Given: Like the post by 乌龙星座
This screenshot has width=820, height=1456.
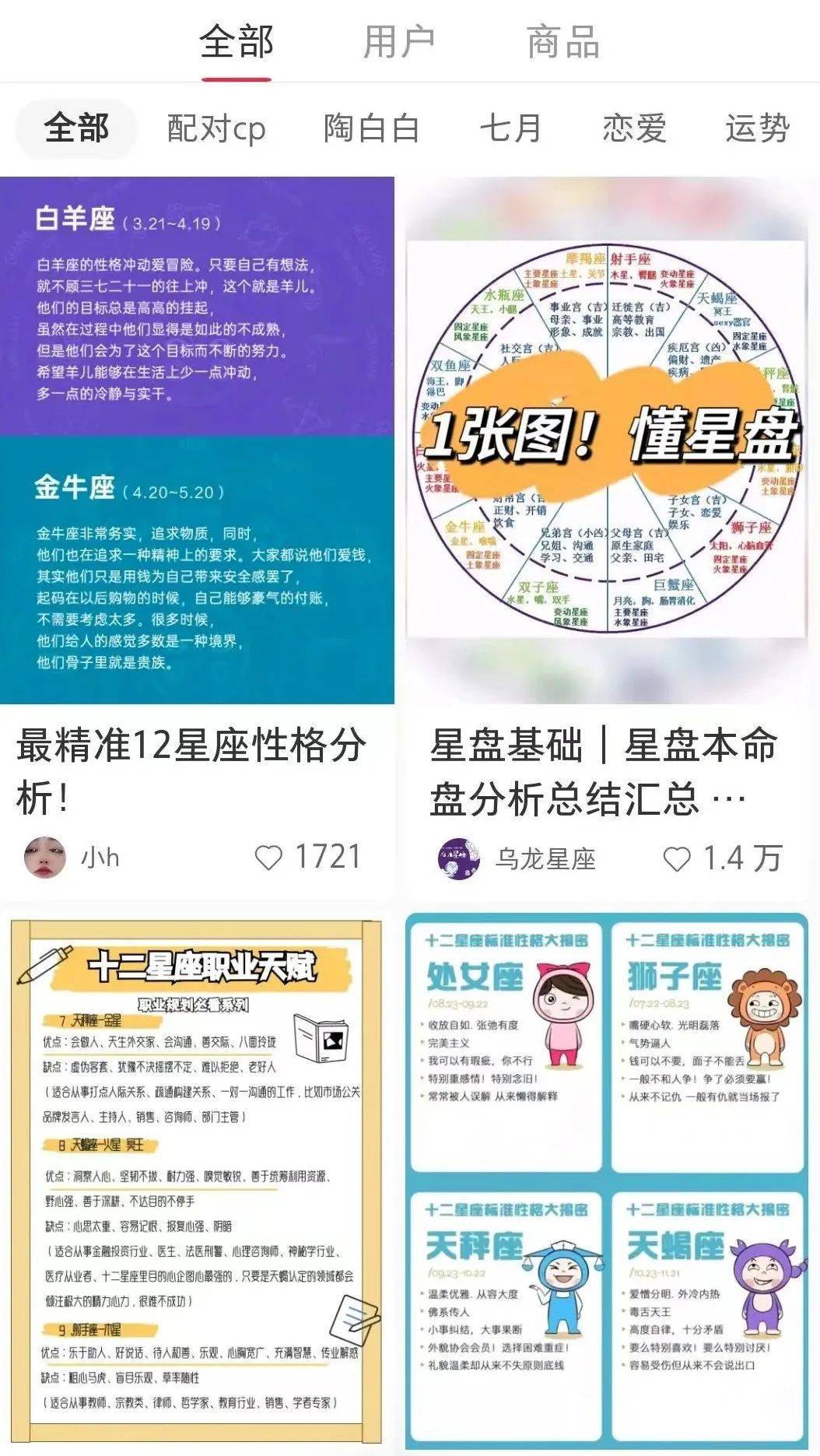Looking at the screenshot, I should point(677,859).
